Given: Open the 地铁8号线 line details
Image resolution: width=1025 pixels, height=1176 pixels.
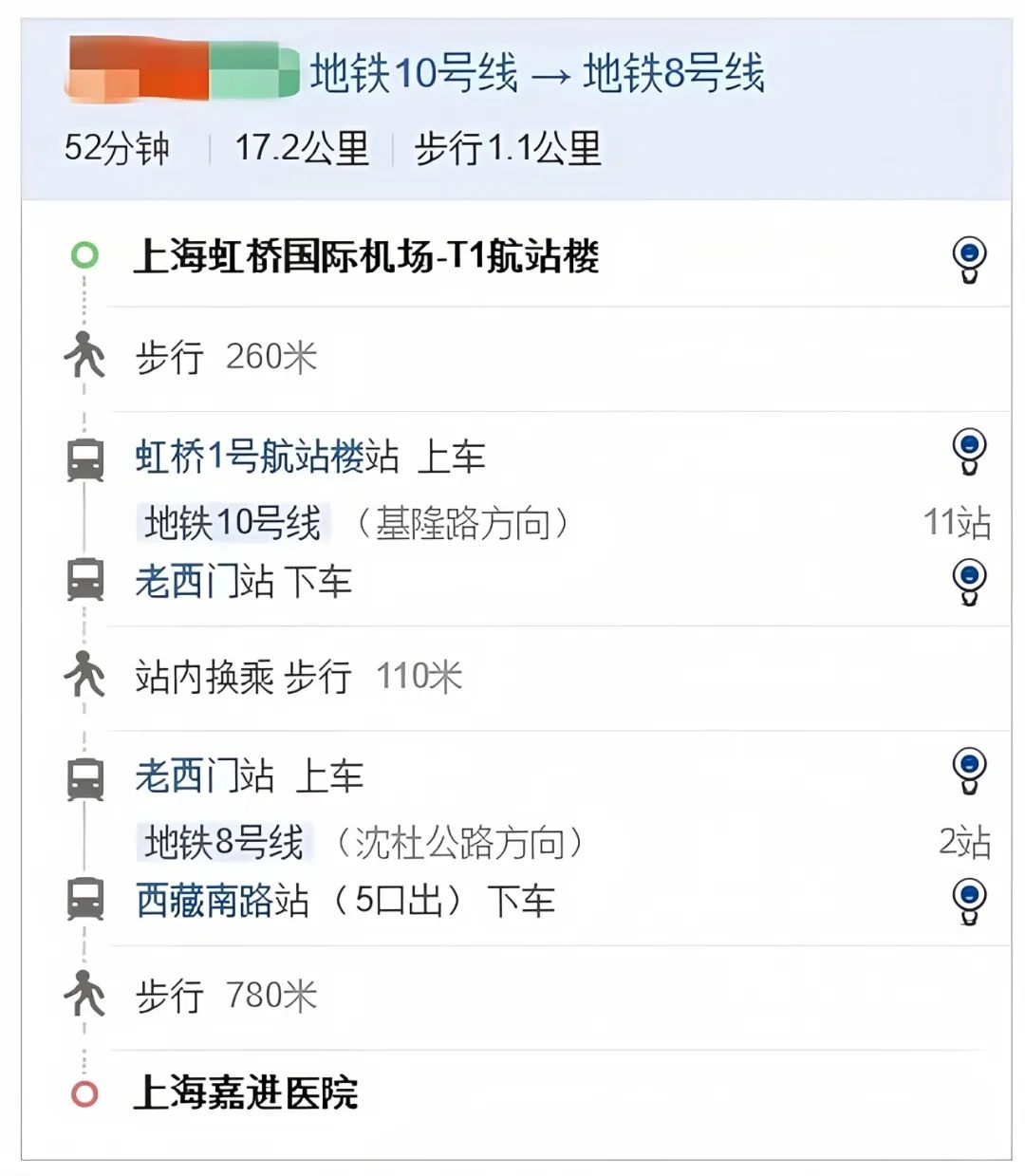Looking at the screenshot, I should pyautogui.click(x=224, y=843).
